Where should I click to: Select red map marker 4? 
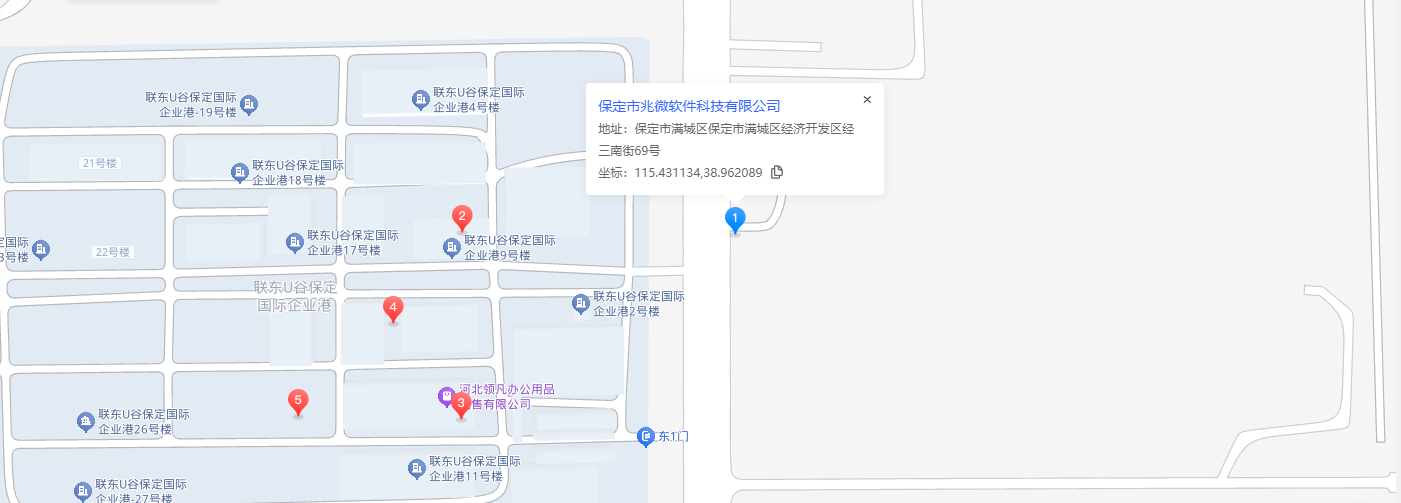394,308
